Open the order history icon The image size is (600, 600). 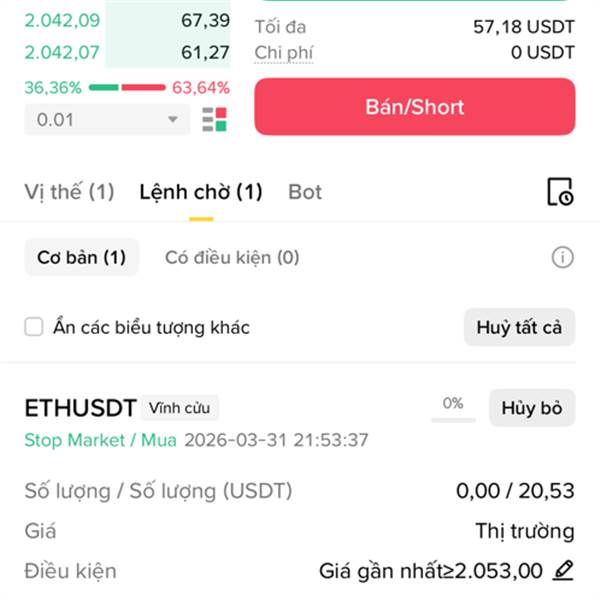point(560,192)
